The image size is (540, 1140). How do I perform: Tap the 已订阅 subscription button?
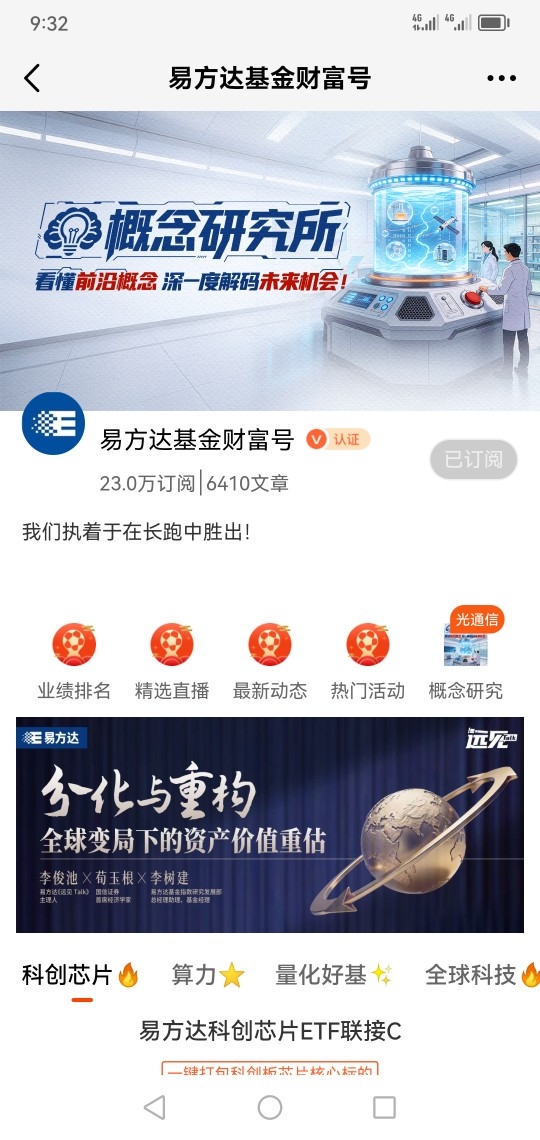pos(473,459)
